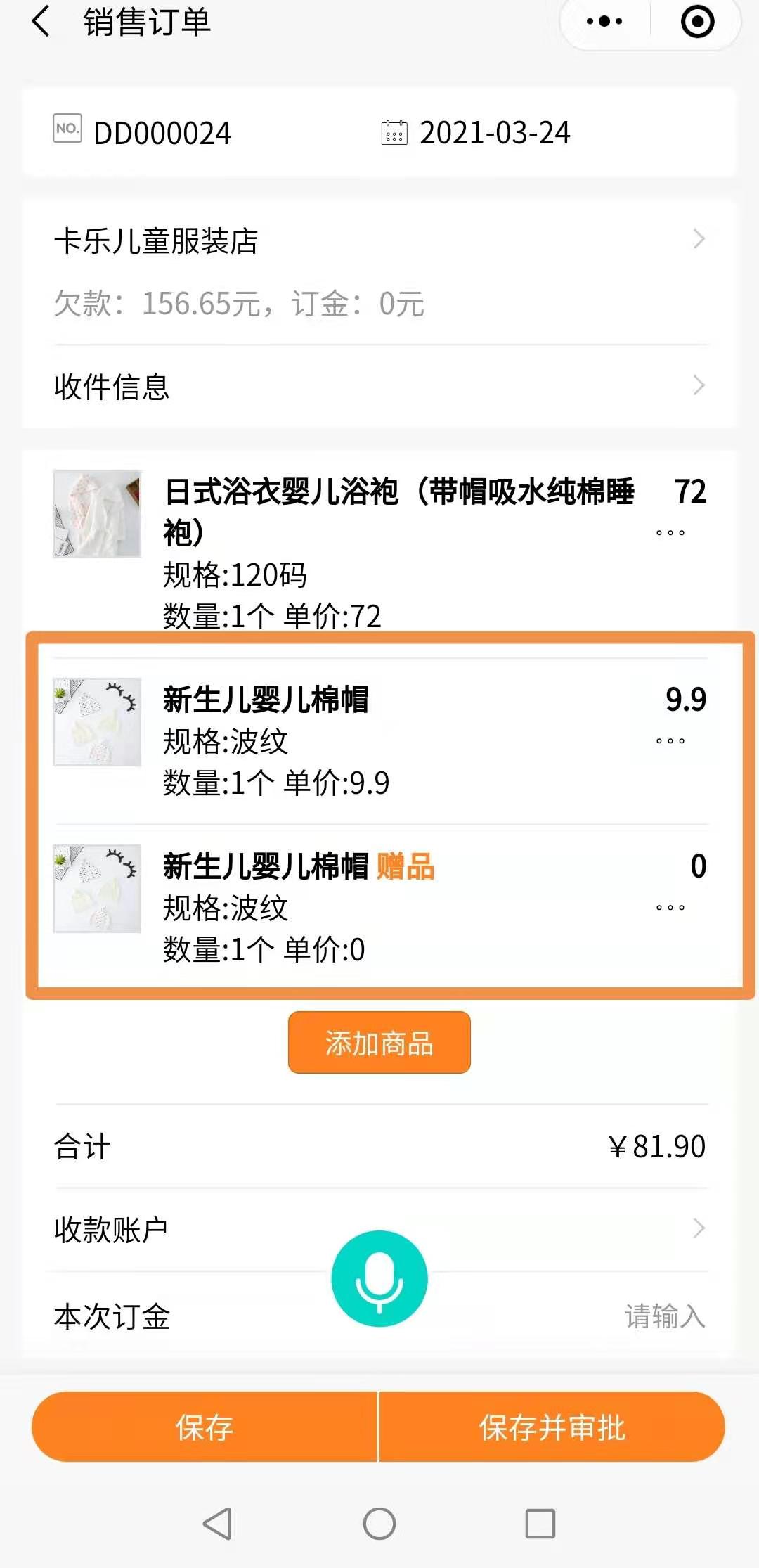The image size is (759, 1568).
Task: Open options dots for 日式浴衣婴儿浴袍 item
Action: click(670, 532)
